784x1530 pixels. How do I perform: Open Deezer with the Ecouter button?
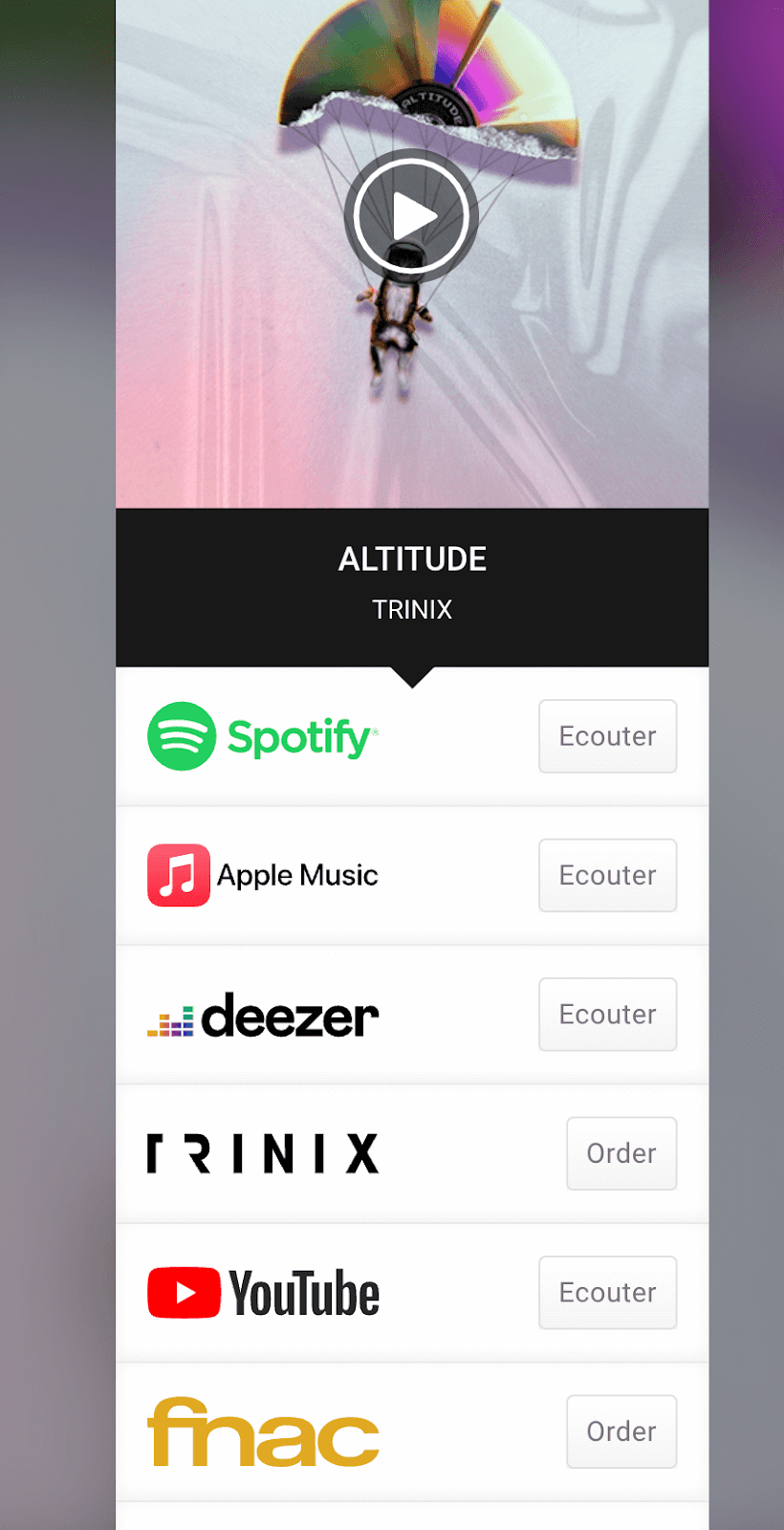coord(607,1015)
